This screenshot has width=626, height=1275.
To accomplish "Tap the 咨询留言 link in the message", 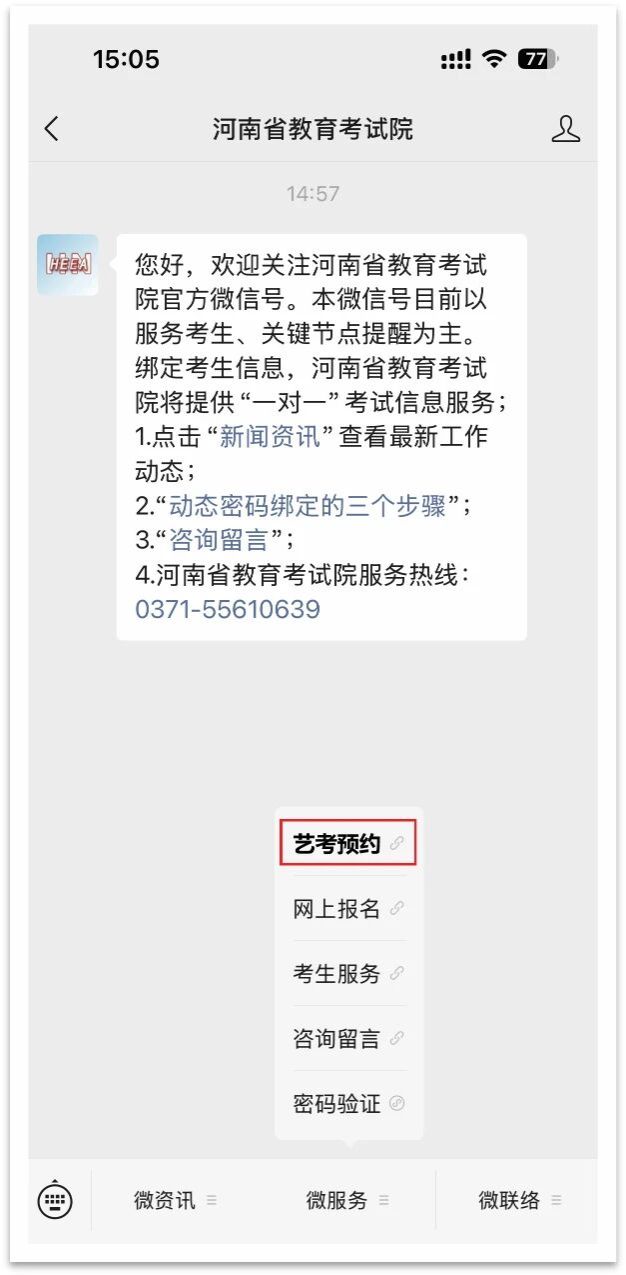I will click(218, 540).
